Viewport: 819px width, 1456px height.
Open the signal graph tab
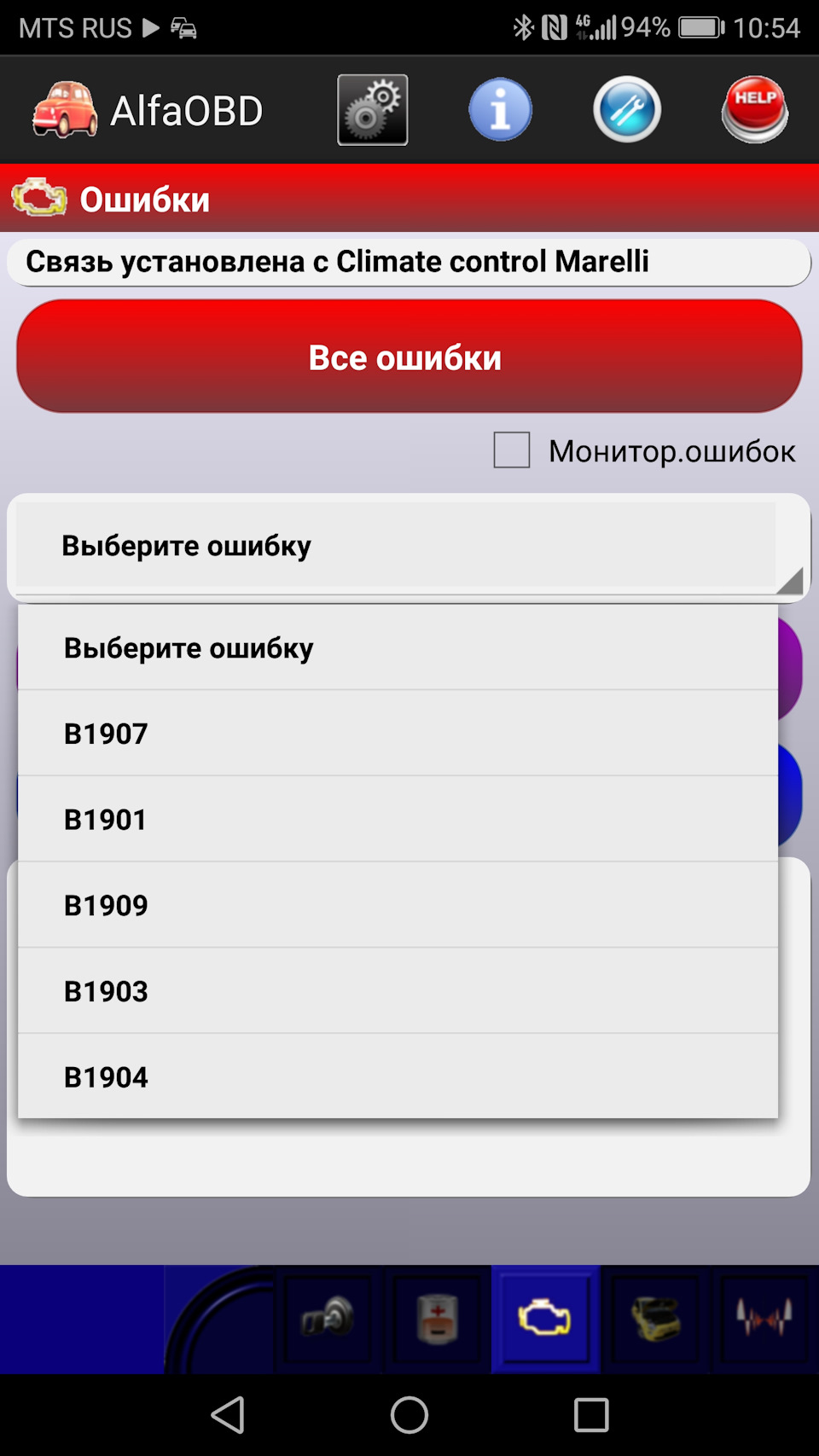pos(764,1319)
